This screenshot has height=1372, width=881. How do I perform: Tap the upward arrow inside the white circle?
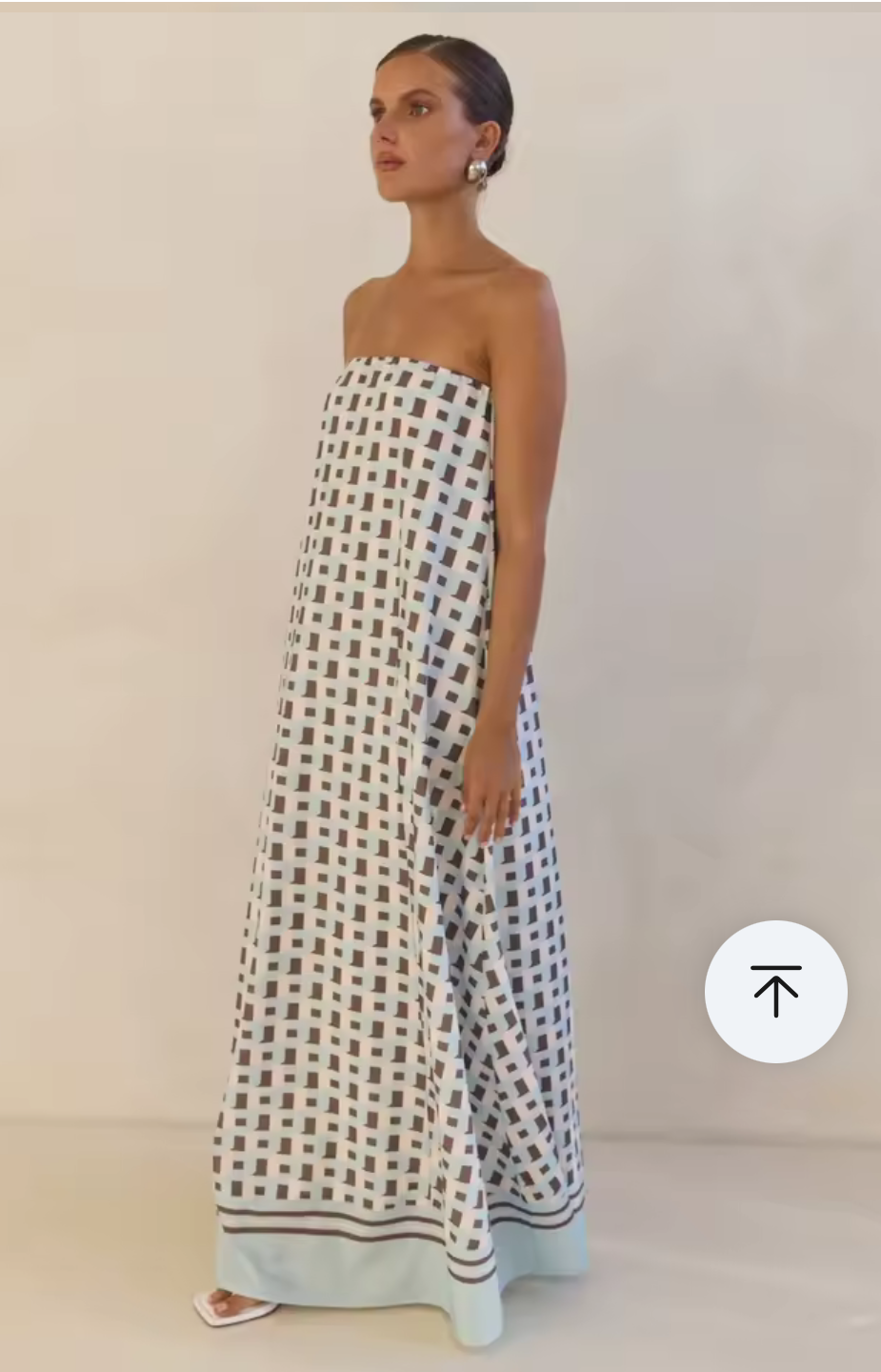(x=777, y=992)
